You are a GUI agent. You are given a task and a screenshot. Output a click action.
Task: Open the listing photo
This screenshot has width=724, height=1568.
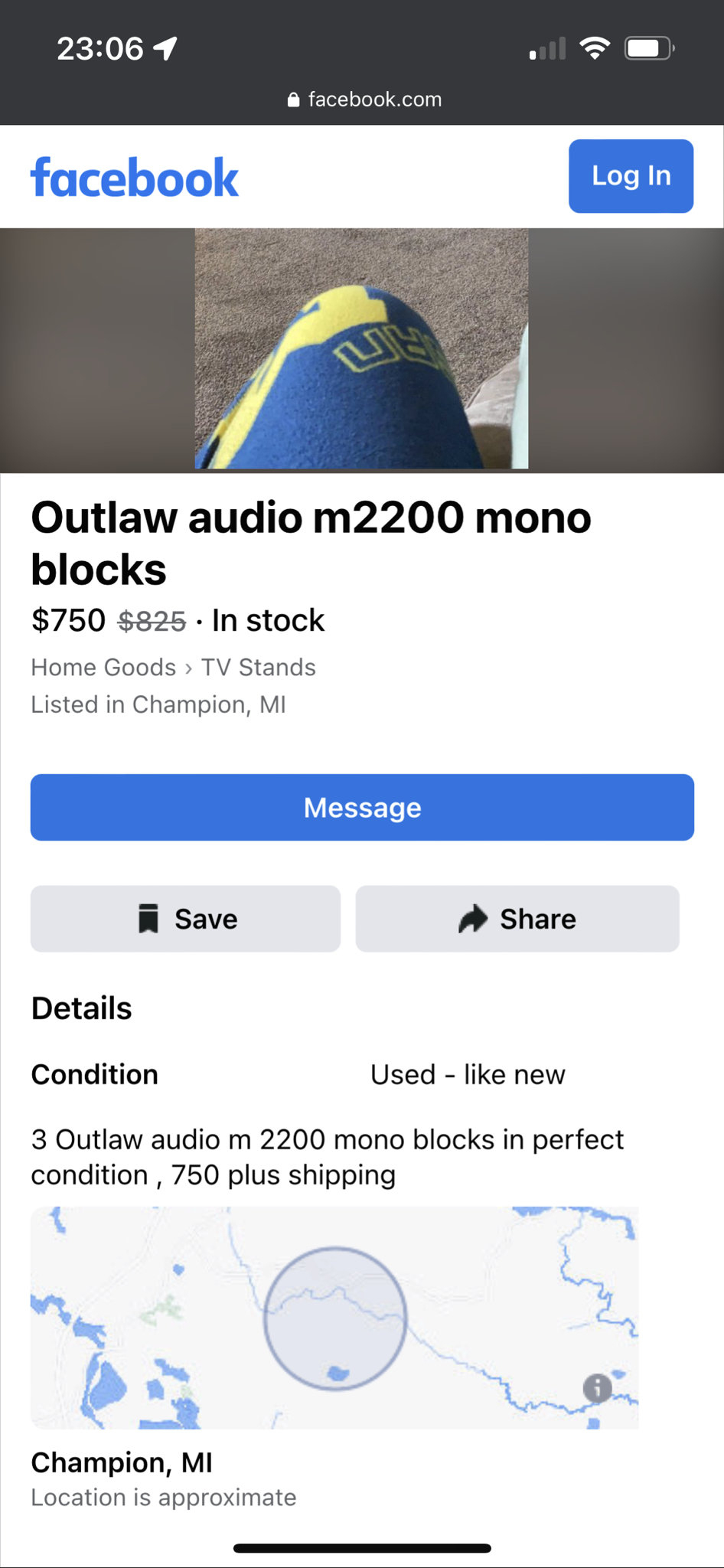point(361,349)
